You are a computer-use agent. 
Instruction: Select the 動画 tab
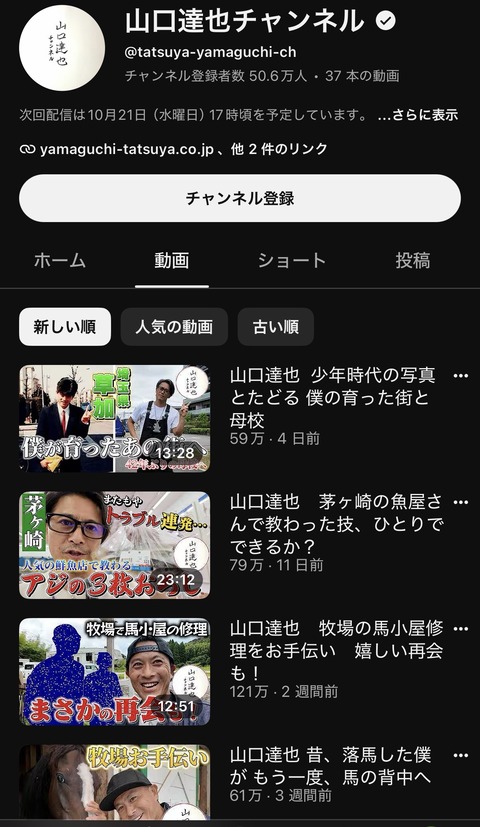(x=172, y=261)
